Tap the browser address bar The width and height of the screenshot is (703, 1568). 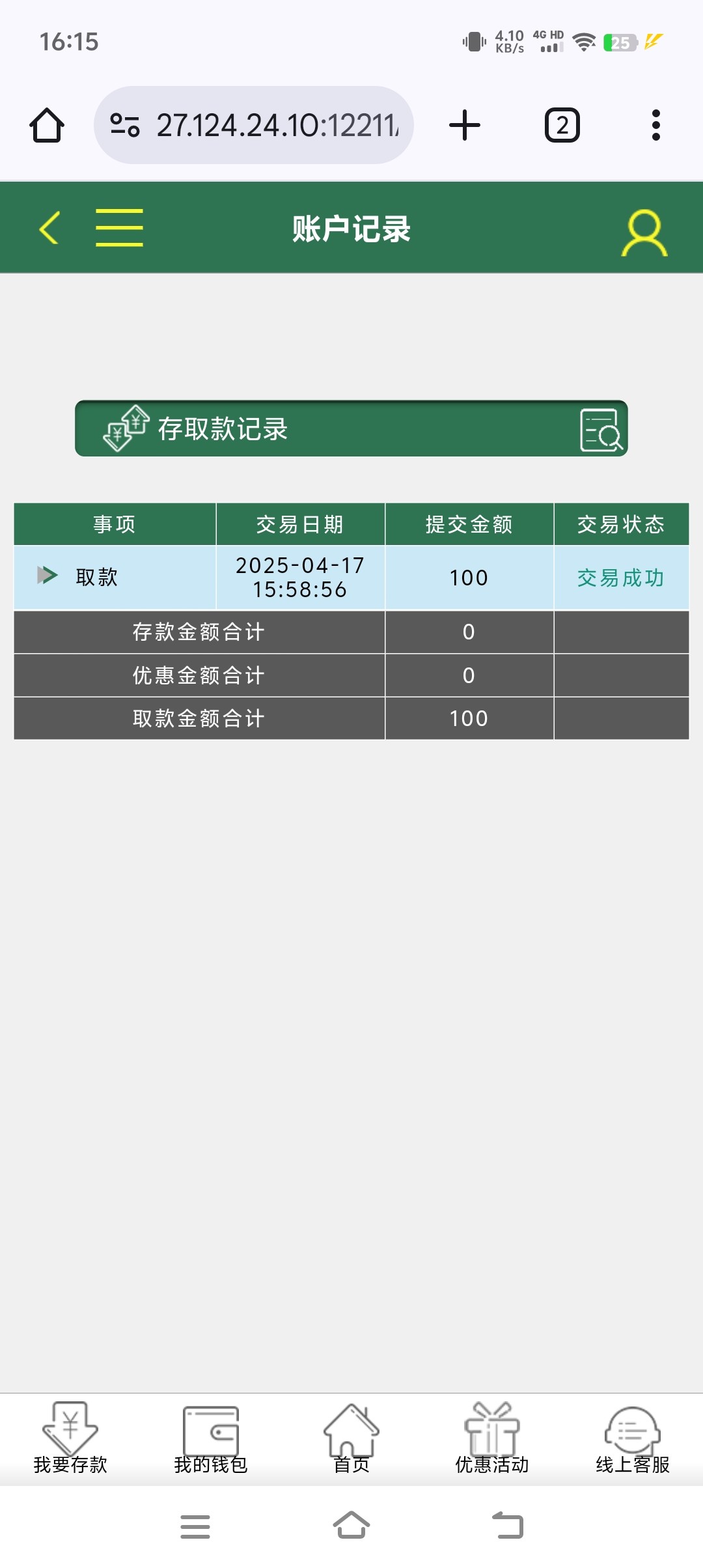(x=277, y=125)
